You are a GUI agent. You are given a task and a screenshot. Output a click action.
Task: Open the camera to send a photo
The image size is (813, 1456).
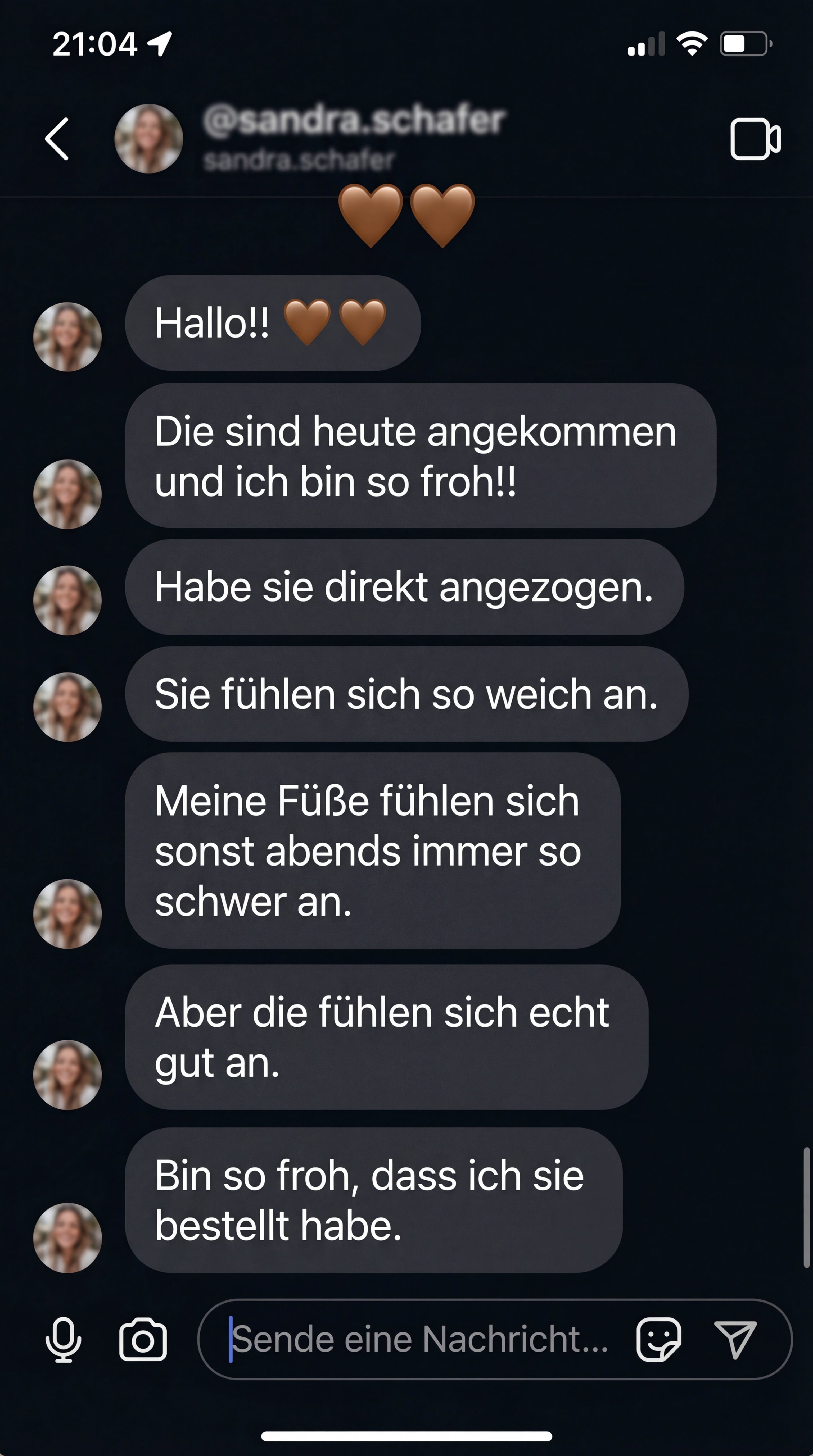click(143, 1340)
